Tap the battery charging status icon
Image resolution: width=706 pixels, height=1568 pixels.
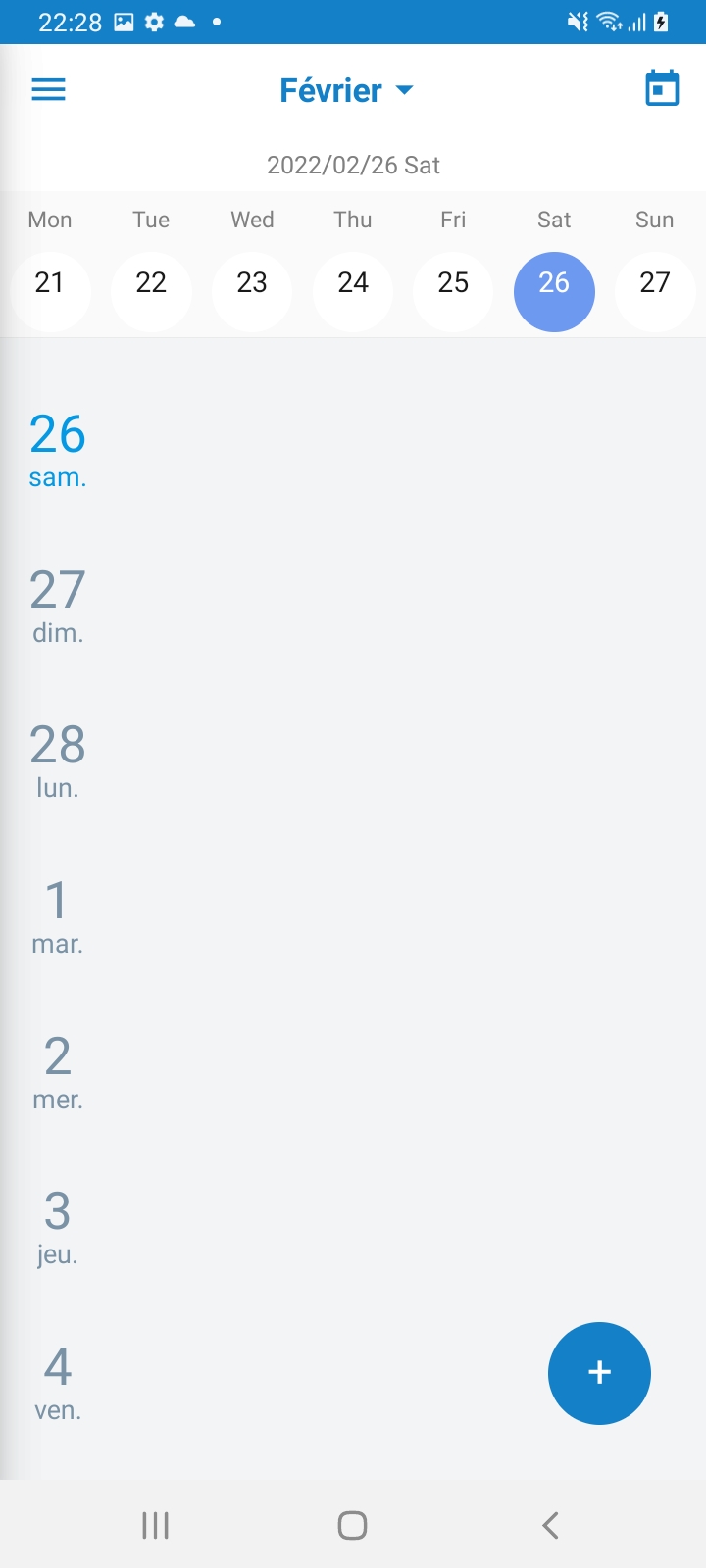663,22
